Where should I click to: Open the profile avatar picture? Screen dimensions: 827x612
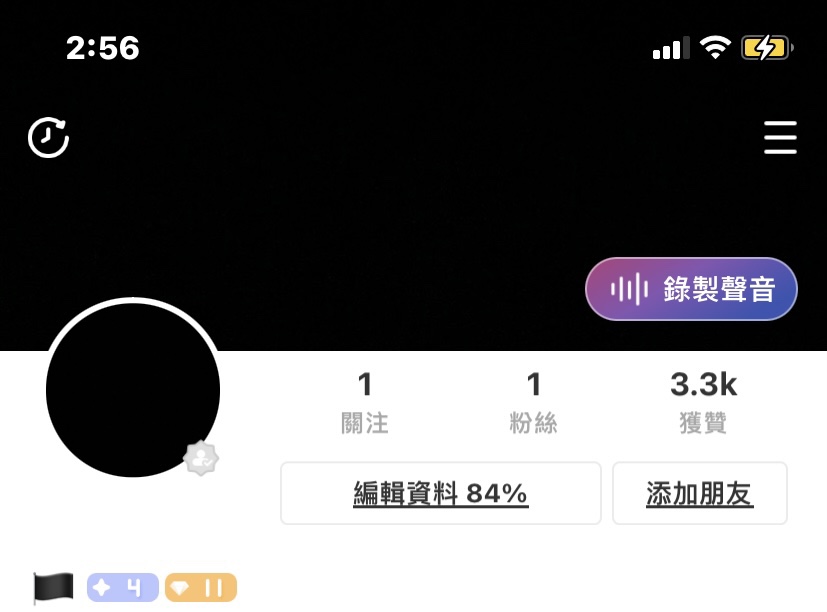coord(132,388)
